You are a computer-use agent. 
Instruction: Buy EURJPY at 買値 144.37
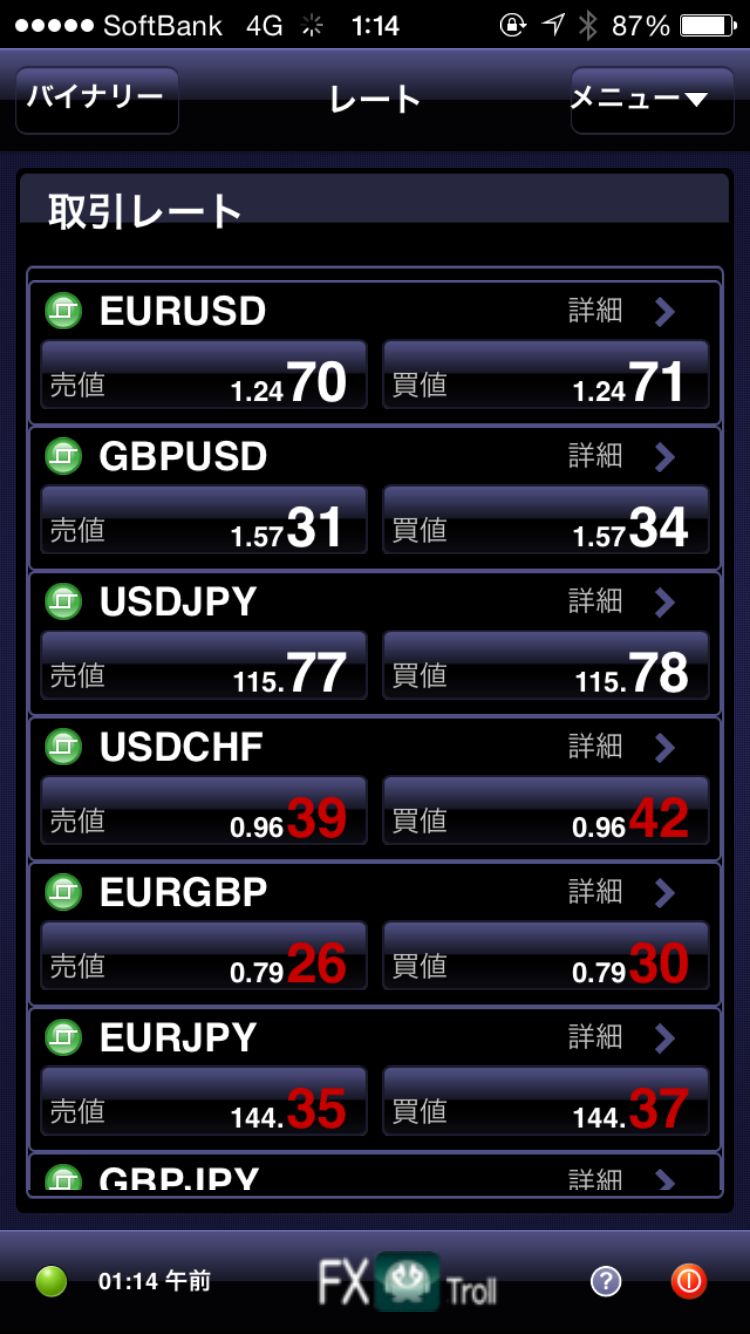click(546, 1101)
